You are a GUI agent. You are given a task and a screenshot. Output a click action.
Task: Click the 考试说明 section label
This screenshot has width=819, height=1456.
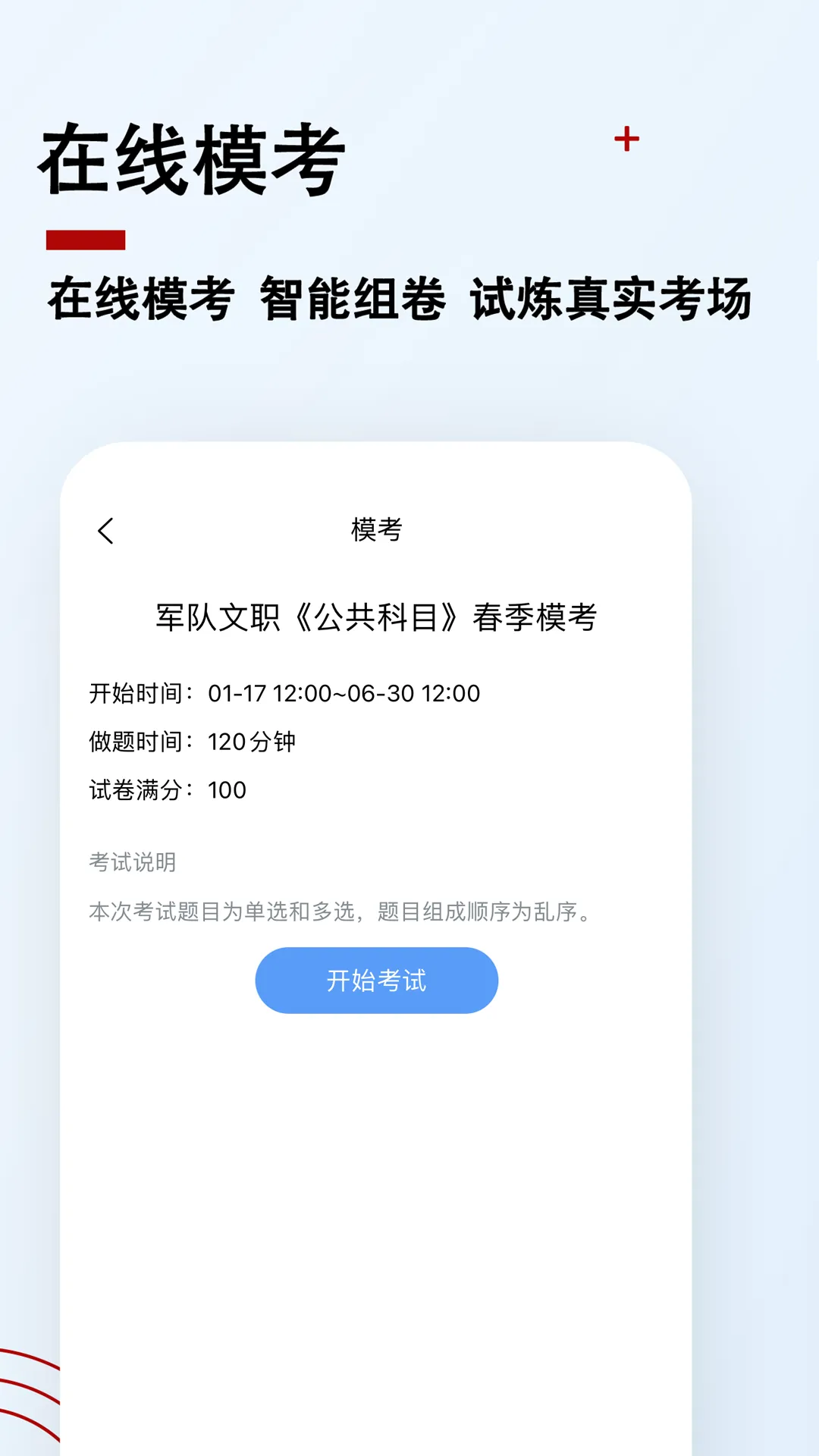[132, 861]
